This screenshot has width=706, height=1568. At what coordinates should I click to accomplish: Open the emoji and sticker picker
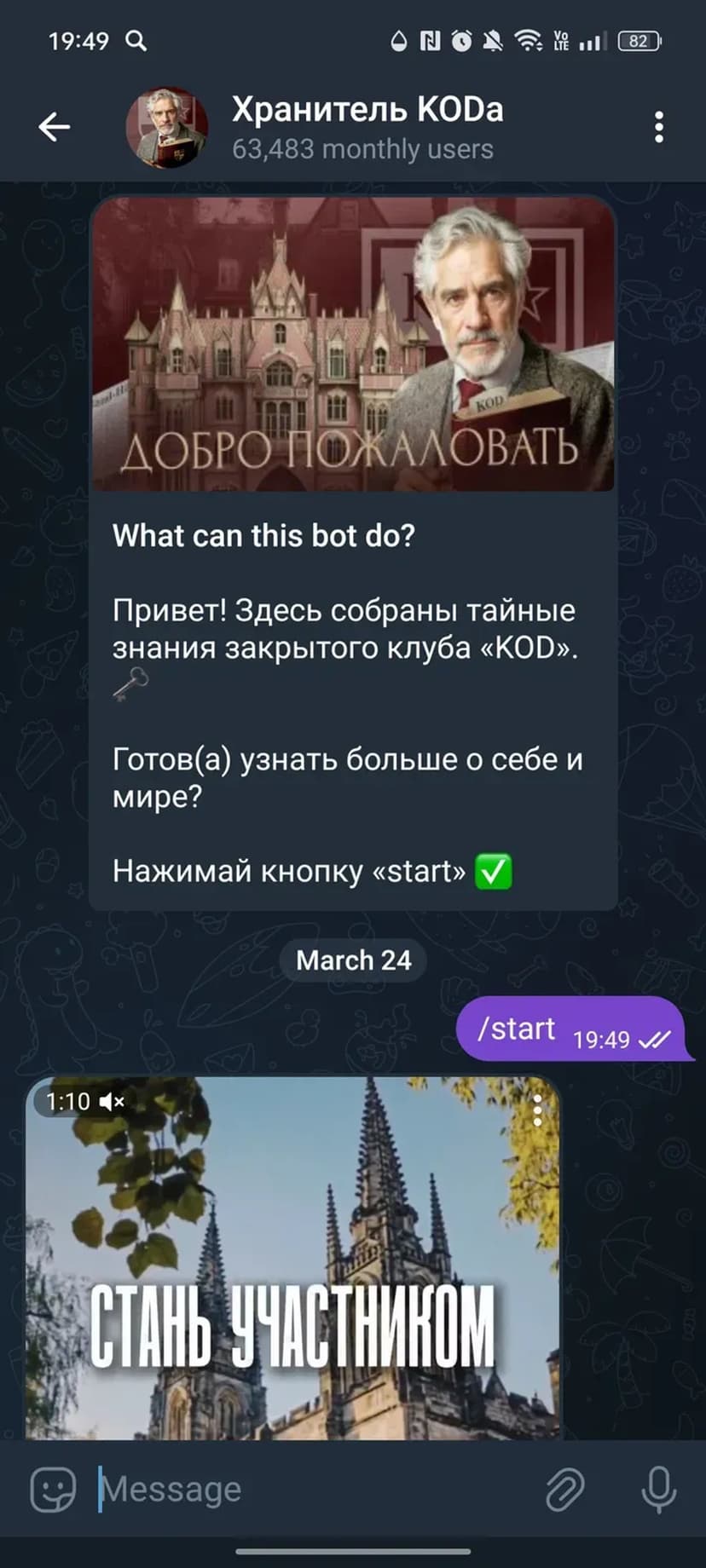[x=53, y=1489]
